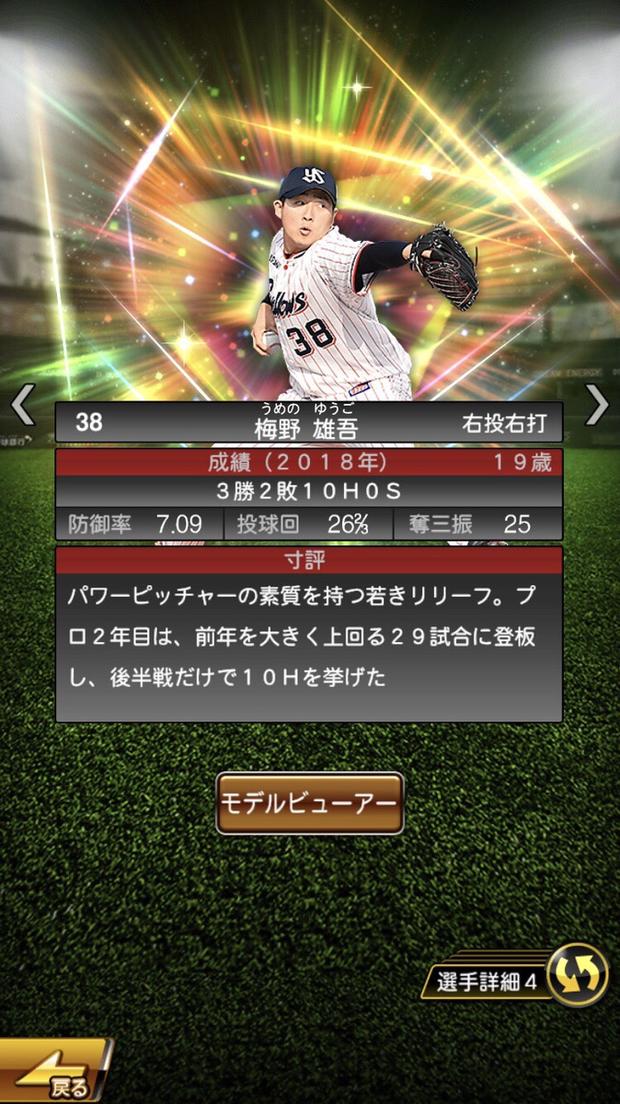Go to the next player with right arrow
The height and width of the screenshot is (1104, 620).
click(596, 405)
